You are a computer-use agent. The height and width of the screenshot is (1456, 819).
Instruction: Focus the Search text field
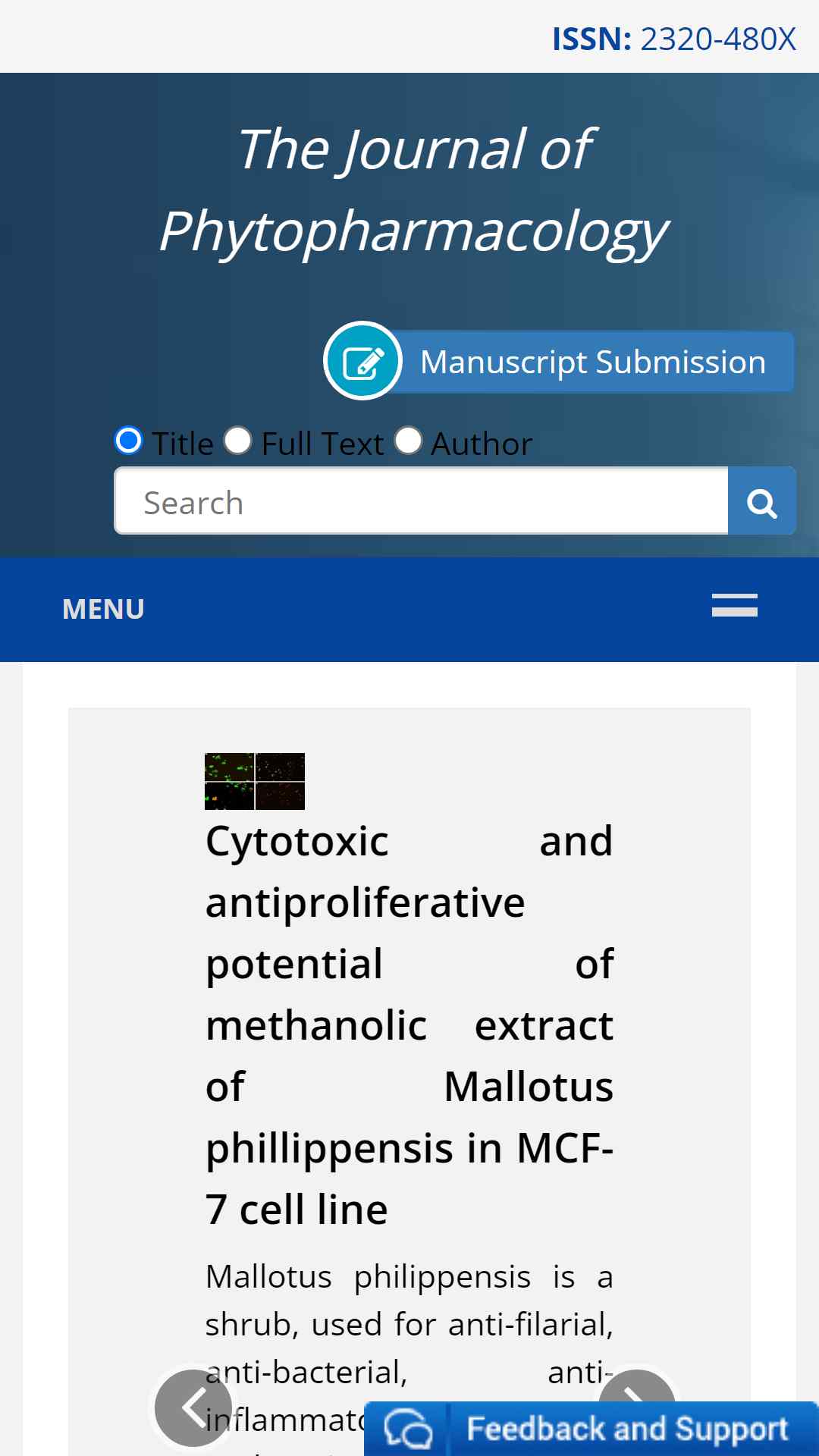point(422,501)
